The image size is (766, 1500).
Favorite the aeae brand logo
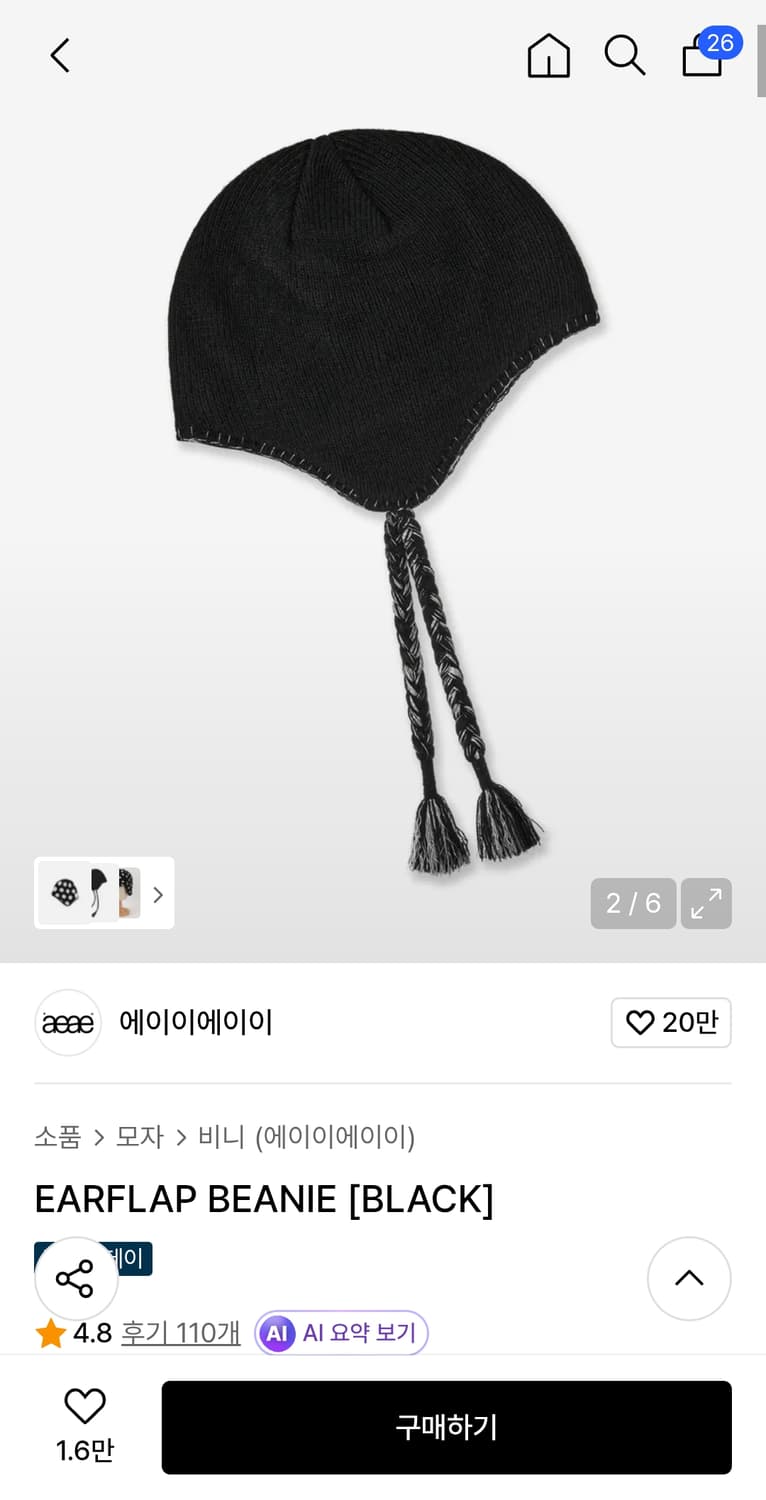(67, 1022)
